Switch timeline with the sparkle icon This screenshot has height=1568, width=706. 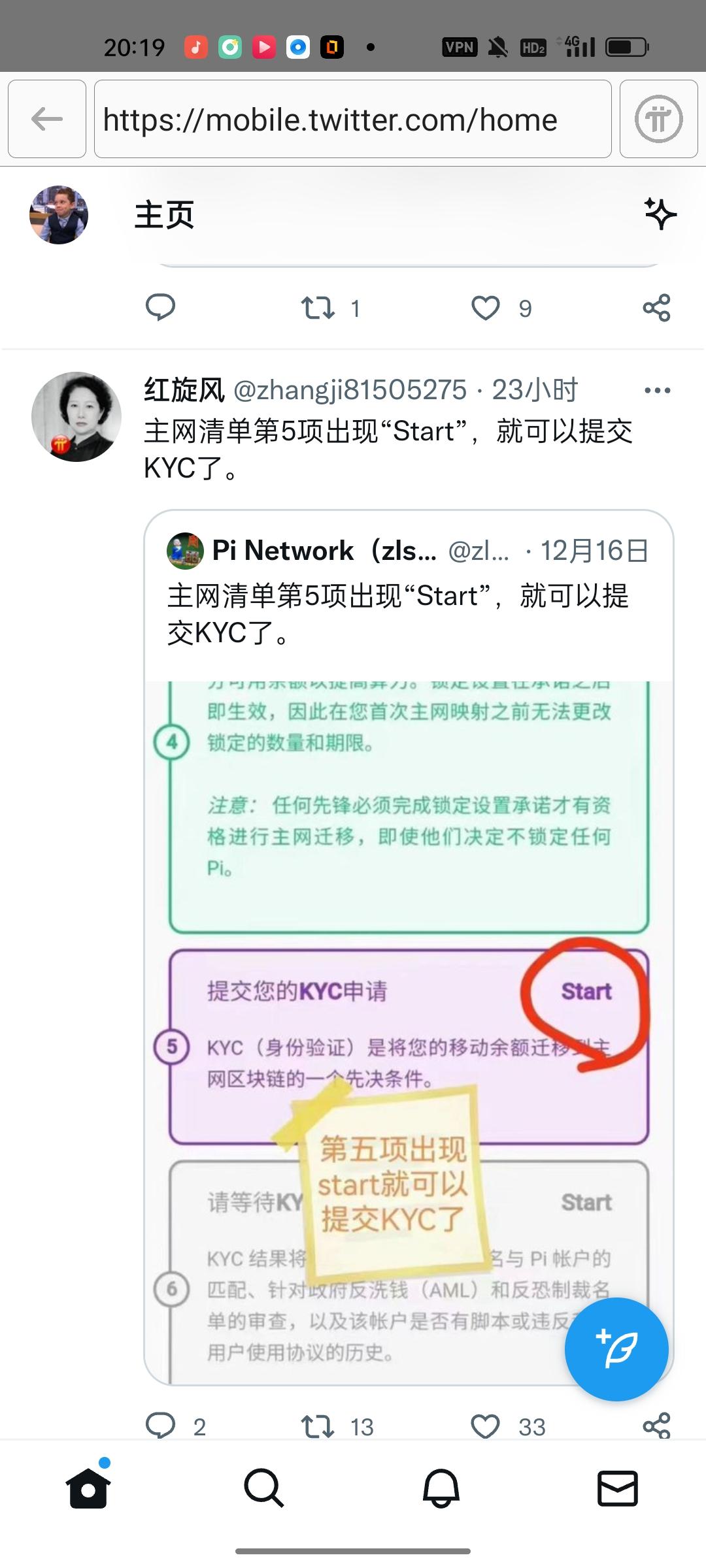(x=660, y=214)
